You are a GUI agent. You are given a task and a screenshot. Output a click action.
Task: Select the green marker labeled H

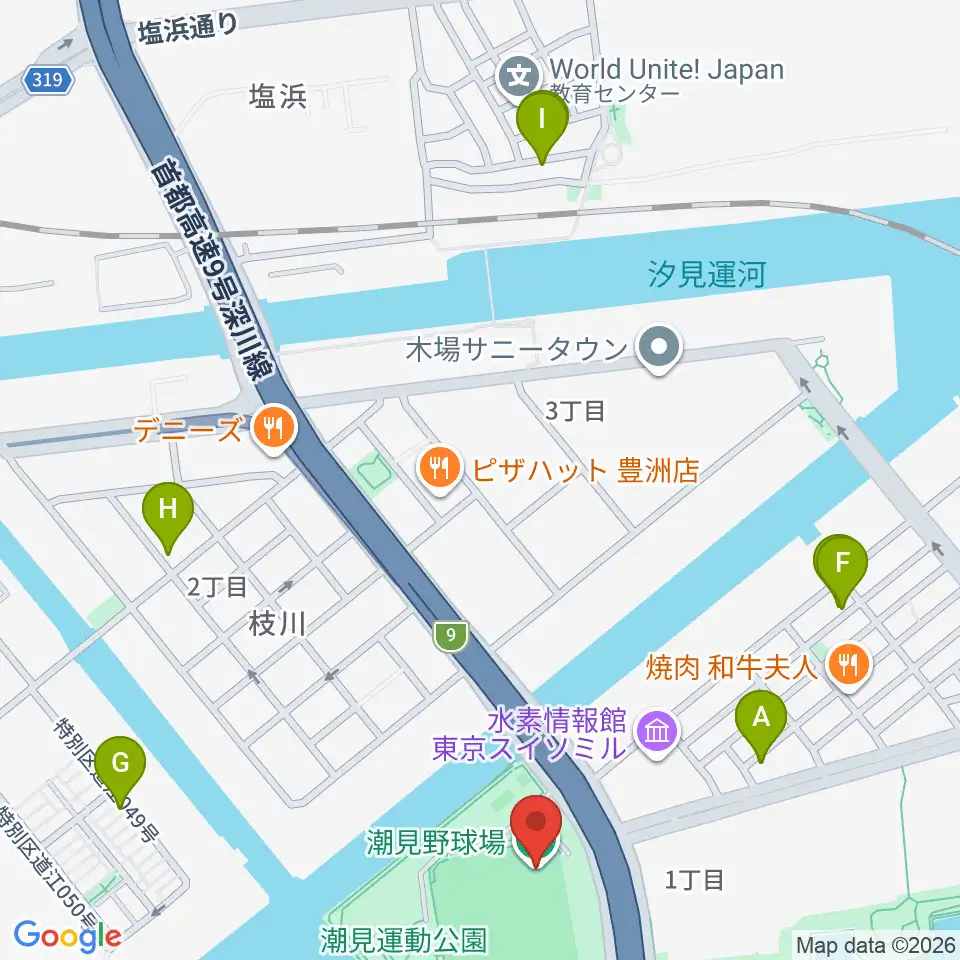(x=168, y=518)
